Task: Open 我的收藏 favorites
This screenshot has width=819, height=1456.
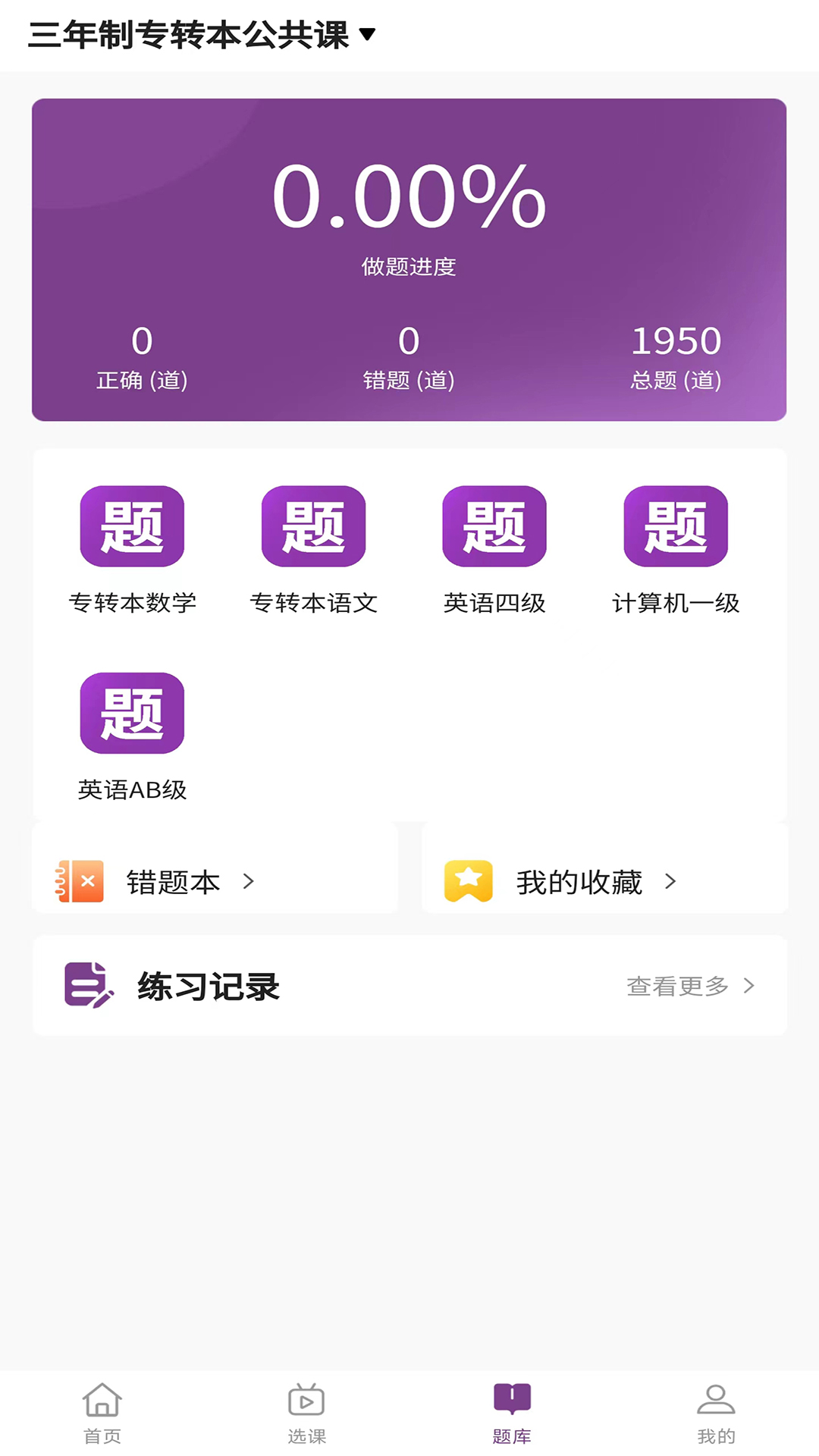Action: [x=579, y=880]
